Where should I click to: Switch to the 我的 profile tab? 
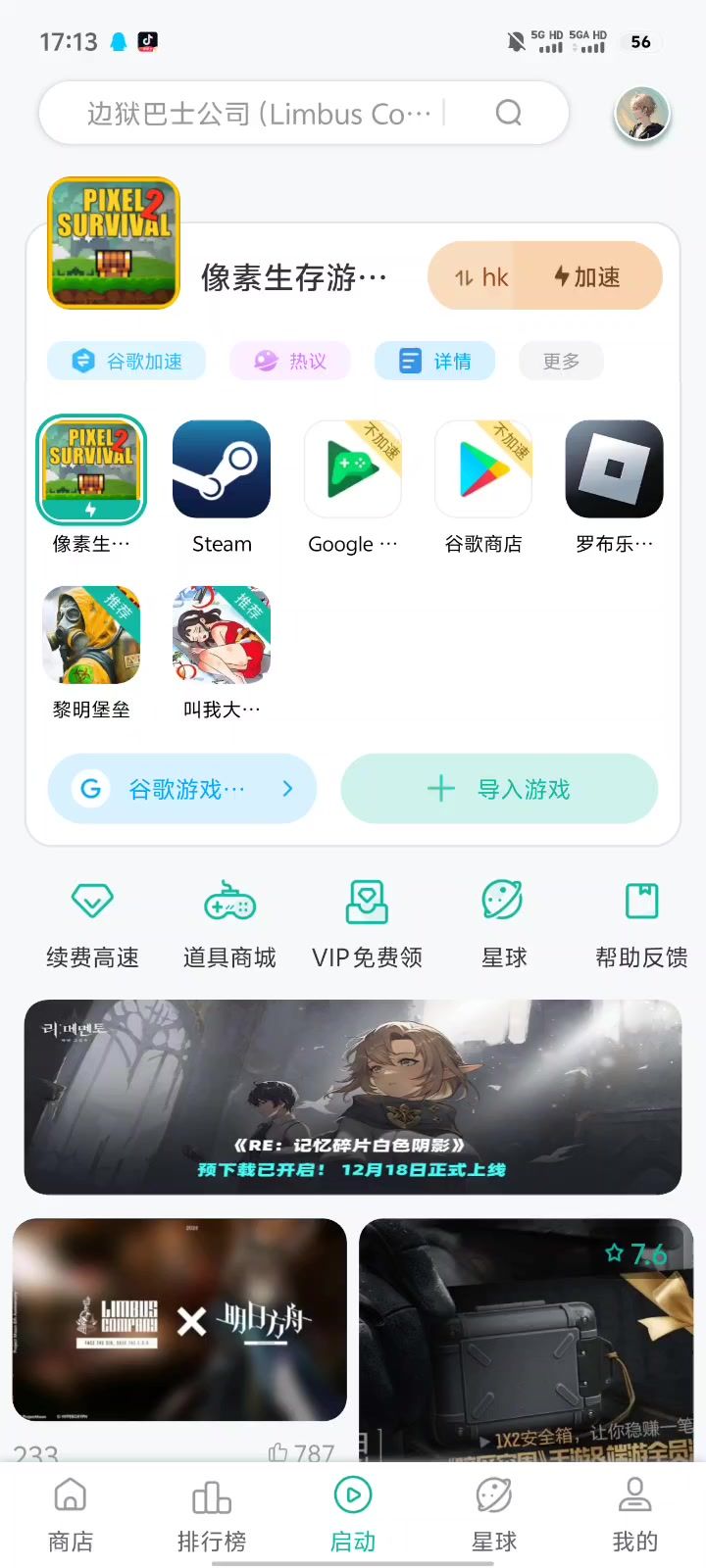click(635, 1515)
